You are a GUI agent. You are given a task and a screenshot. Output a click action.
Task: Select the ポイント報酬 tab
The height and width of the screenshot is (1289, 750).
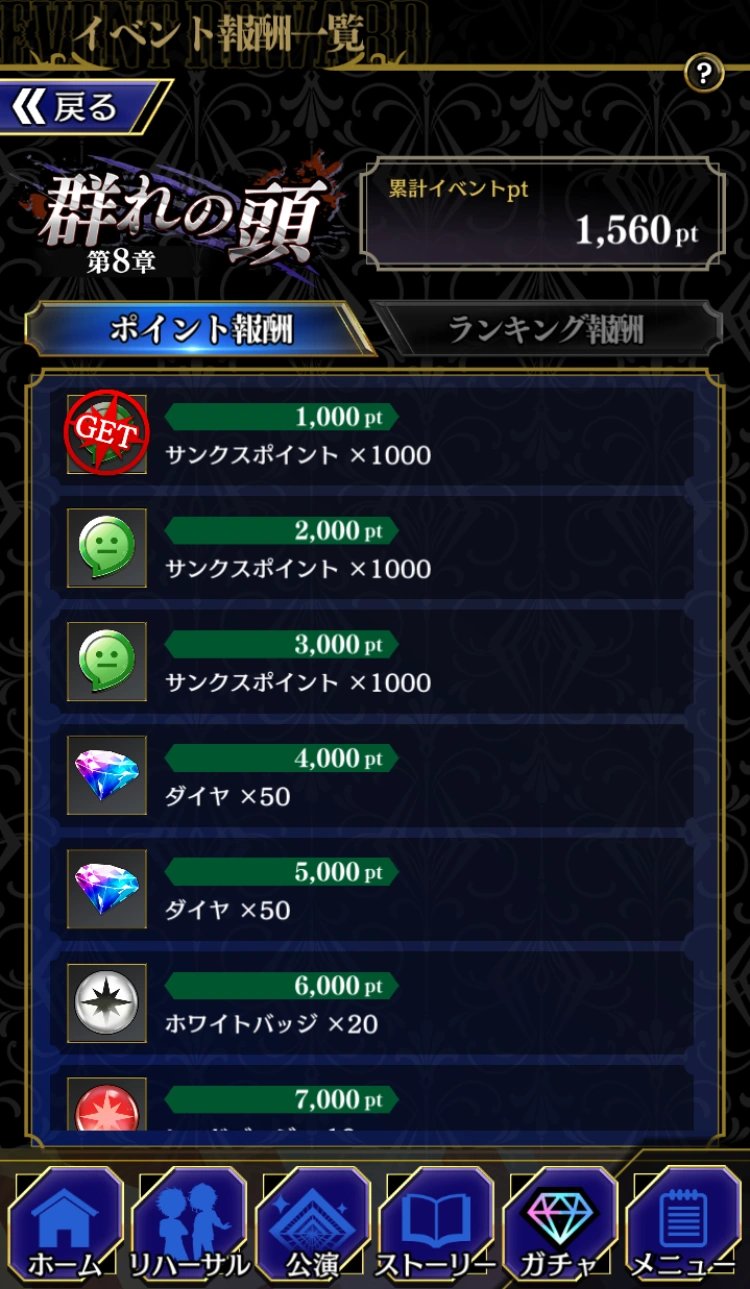(x=200, y=329)
